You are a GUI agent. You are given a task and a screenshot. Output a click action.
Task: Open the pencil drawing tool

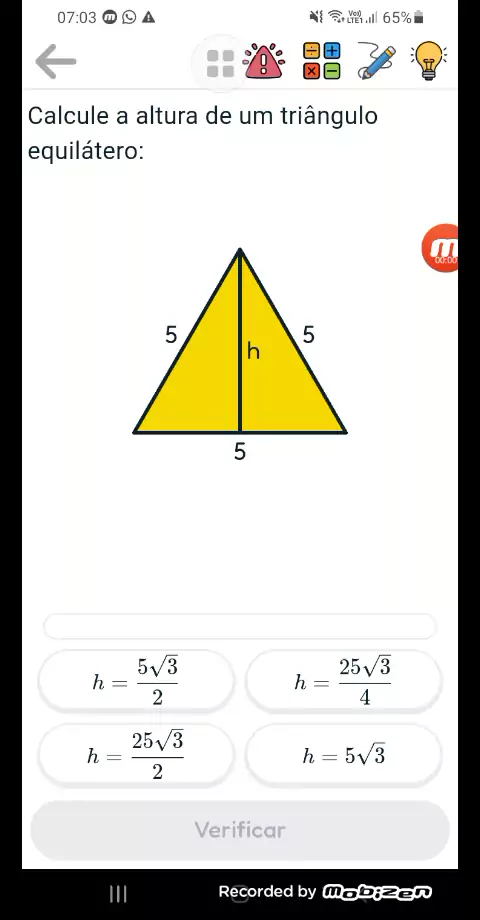(x=376, y=60)
